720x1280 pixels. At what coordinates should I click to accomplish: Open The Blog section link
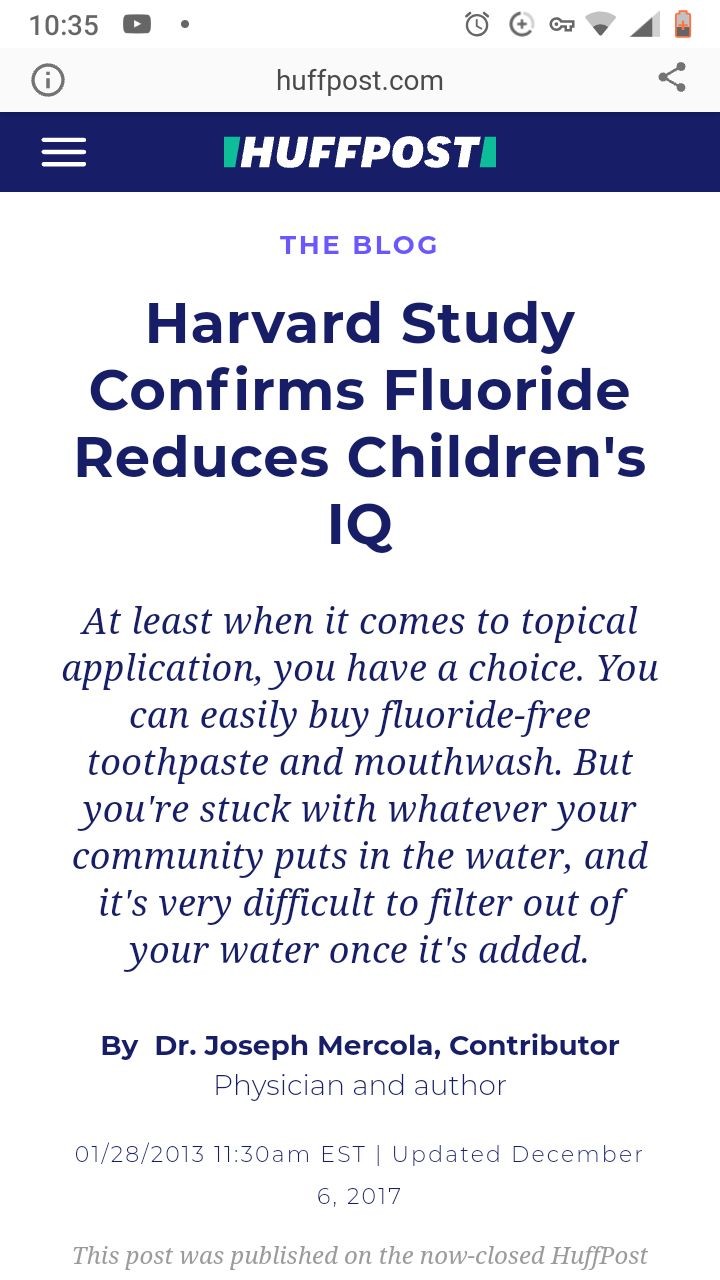pyautogui.click(x=359, y=245)
